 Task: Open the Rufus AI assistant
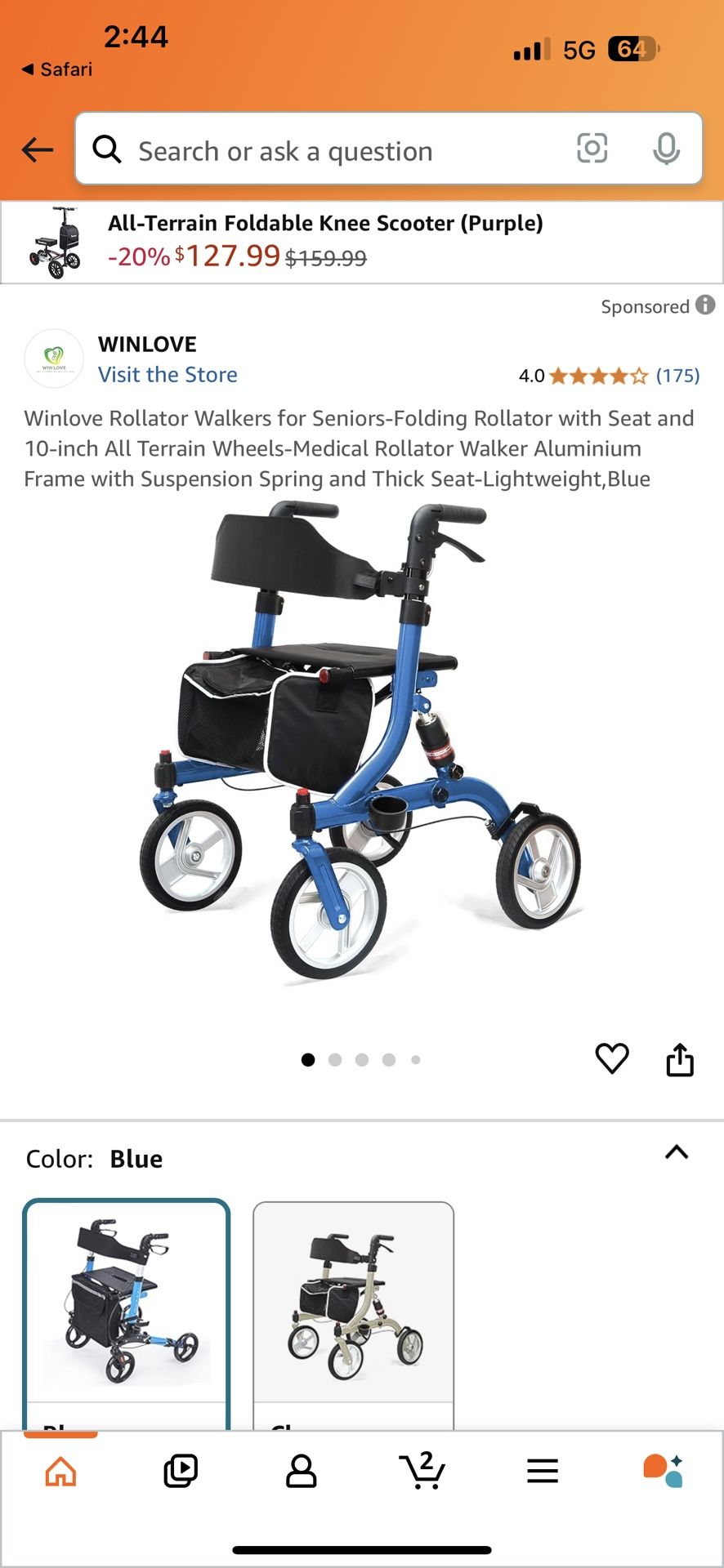pos(663,1472)
